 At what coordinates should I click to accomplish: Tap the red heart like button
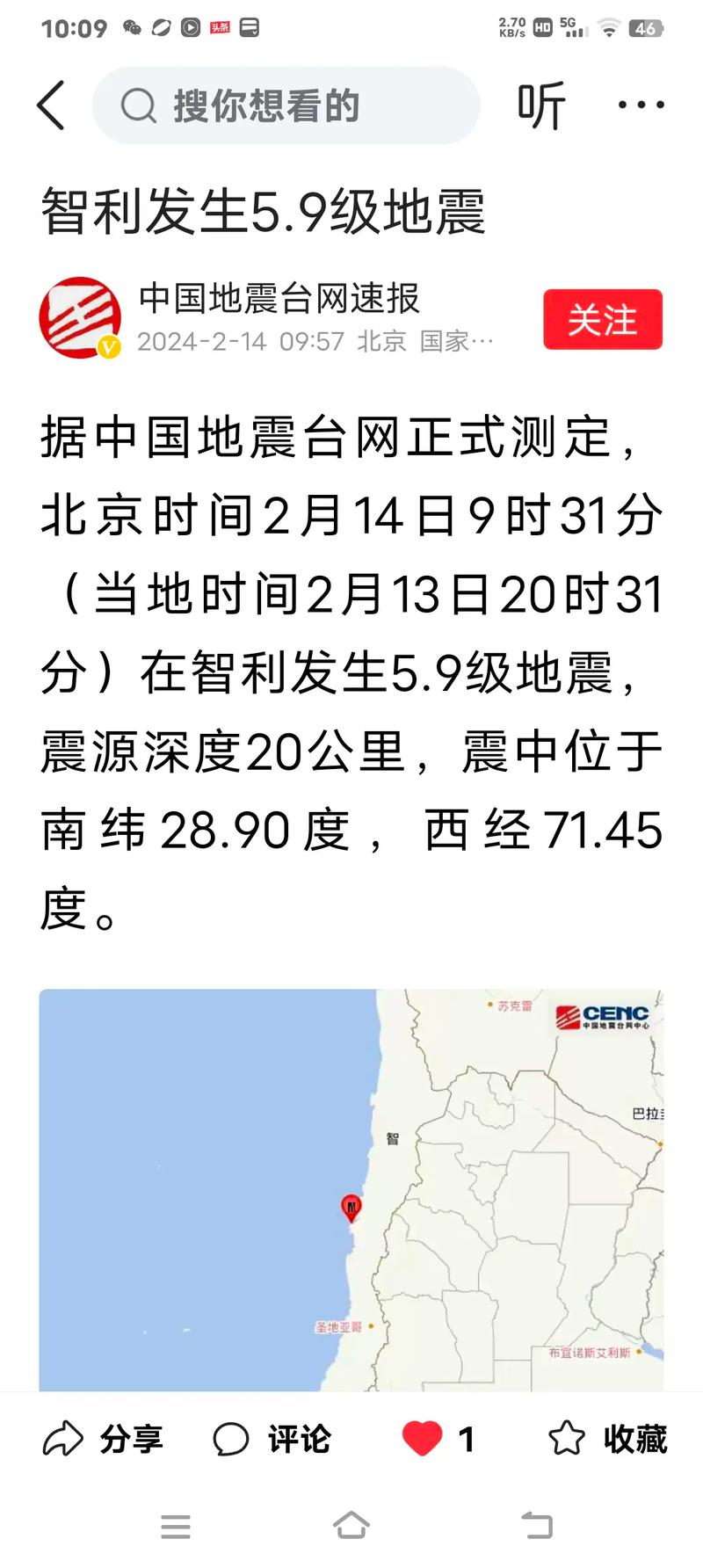point(422,1439)
